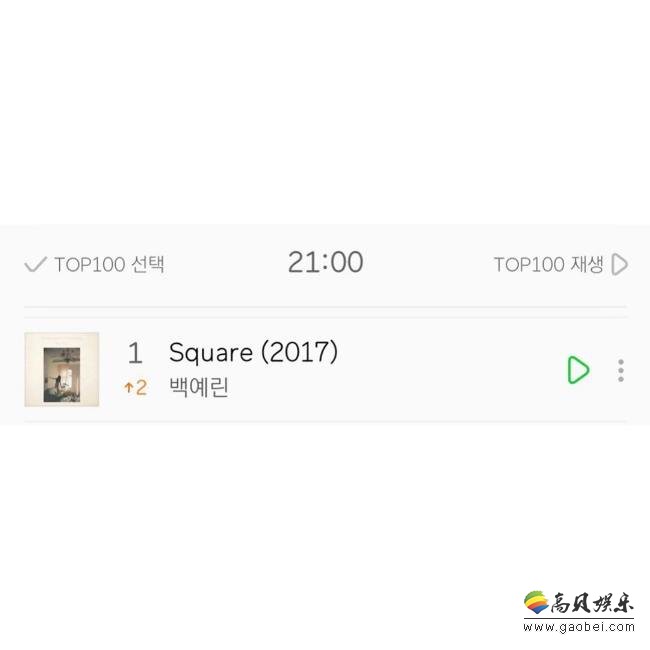Open the album cover of Square (2017)

click(x=62, y=369)
